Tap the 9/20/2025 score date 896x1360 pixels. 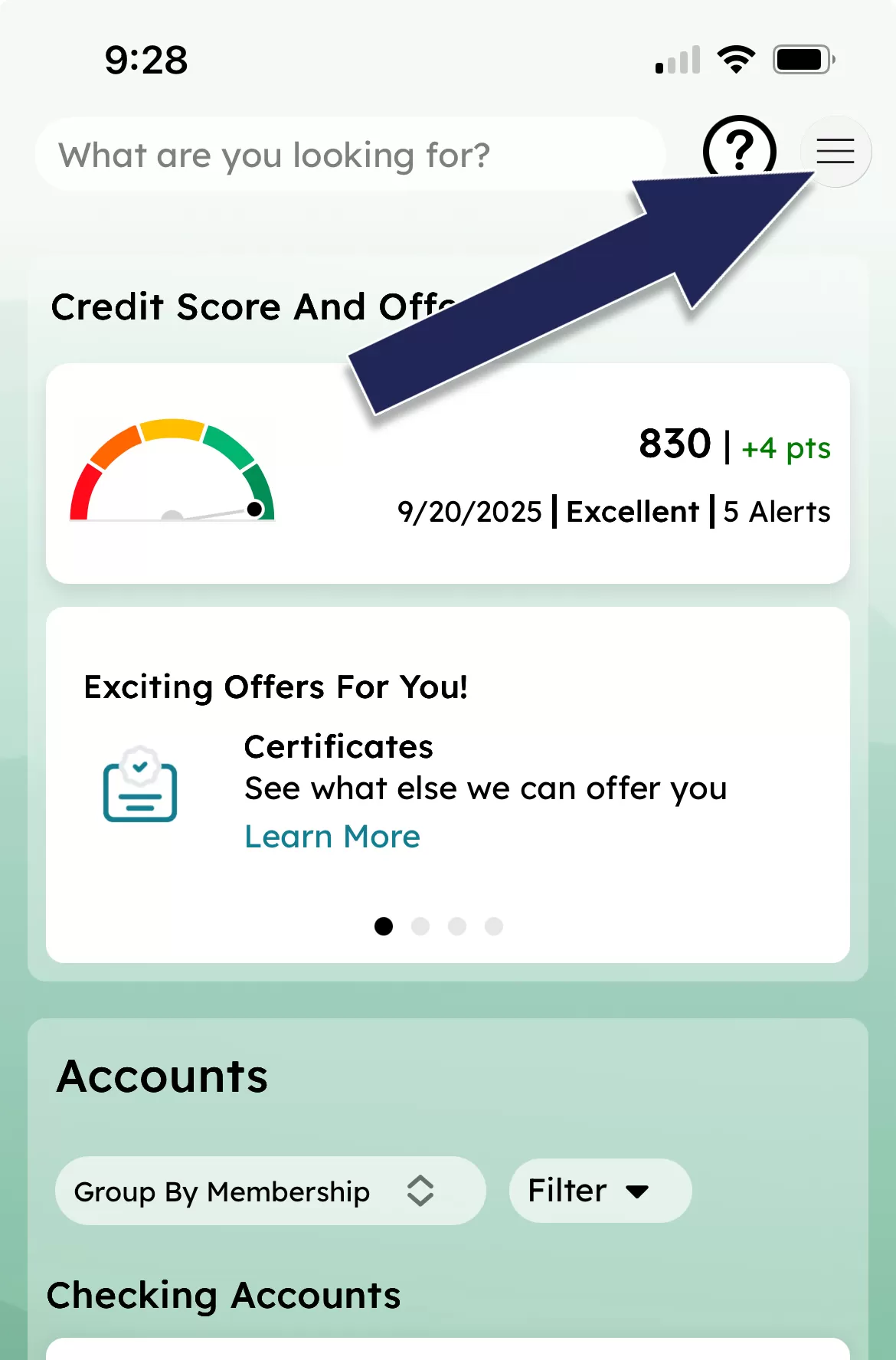[469, 511]
